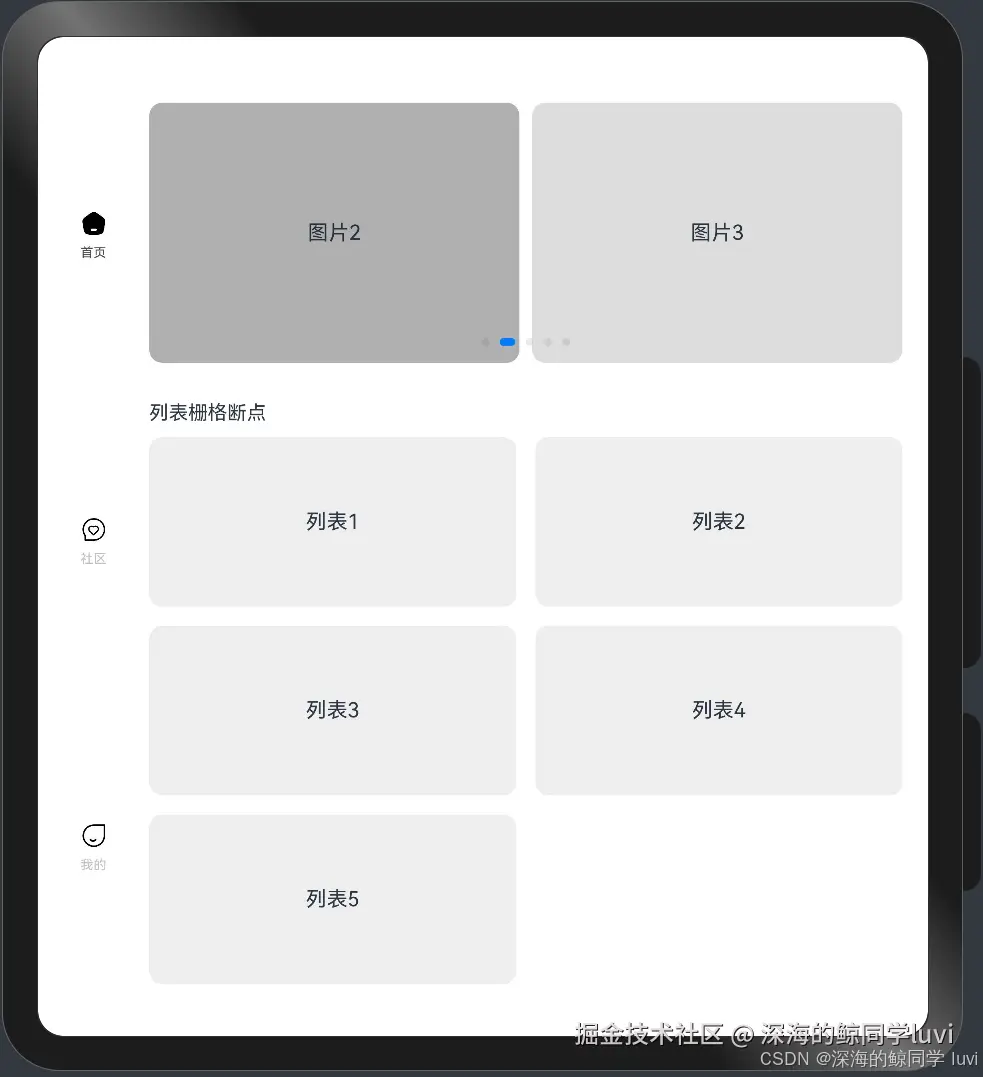Viewport: 983px width, 1077px height.
Task: Open the 图片2 banner card
Action: pos(333,232)
